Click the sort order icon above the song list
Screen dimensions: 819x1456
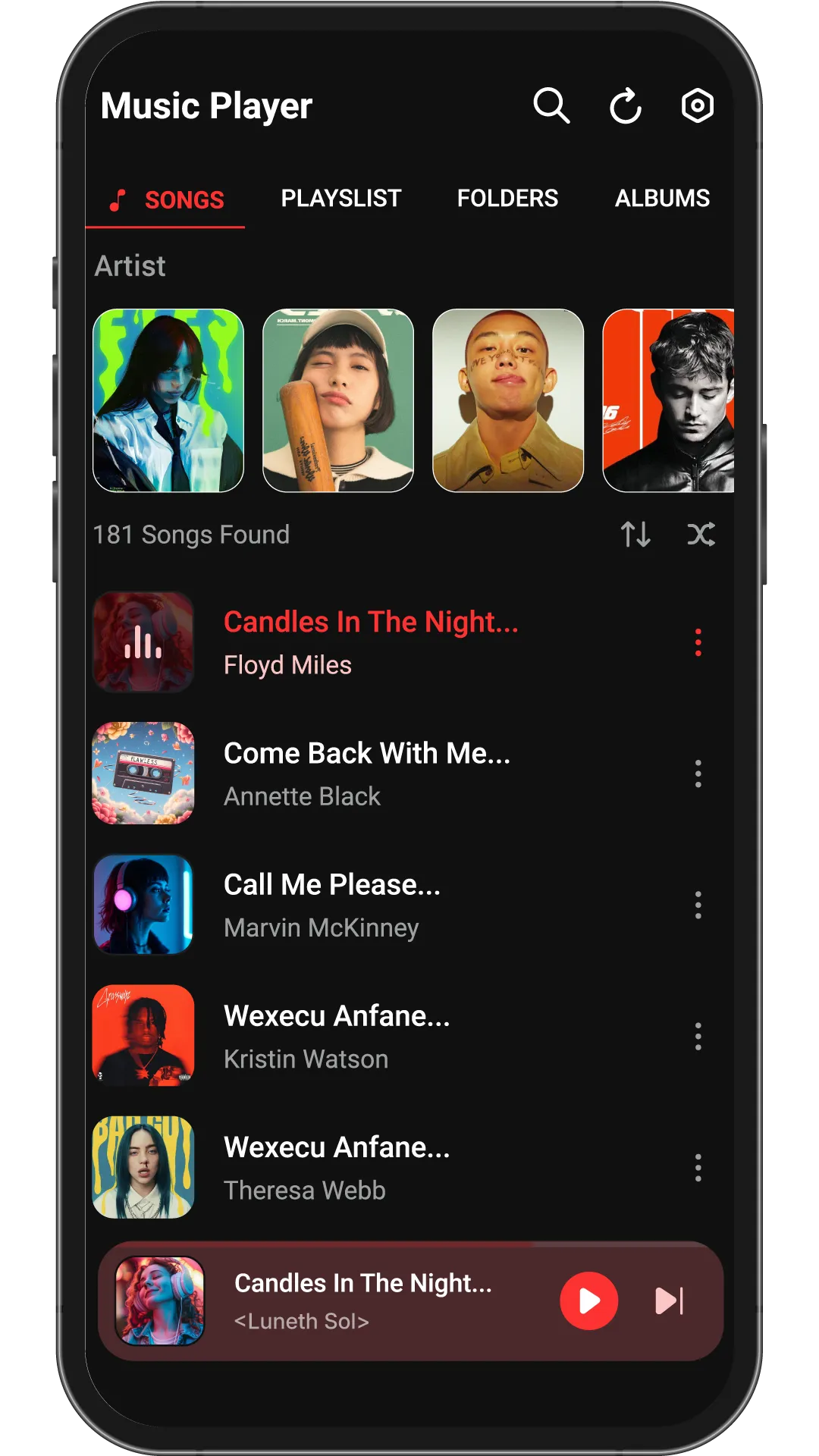(636, 535)
